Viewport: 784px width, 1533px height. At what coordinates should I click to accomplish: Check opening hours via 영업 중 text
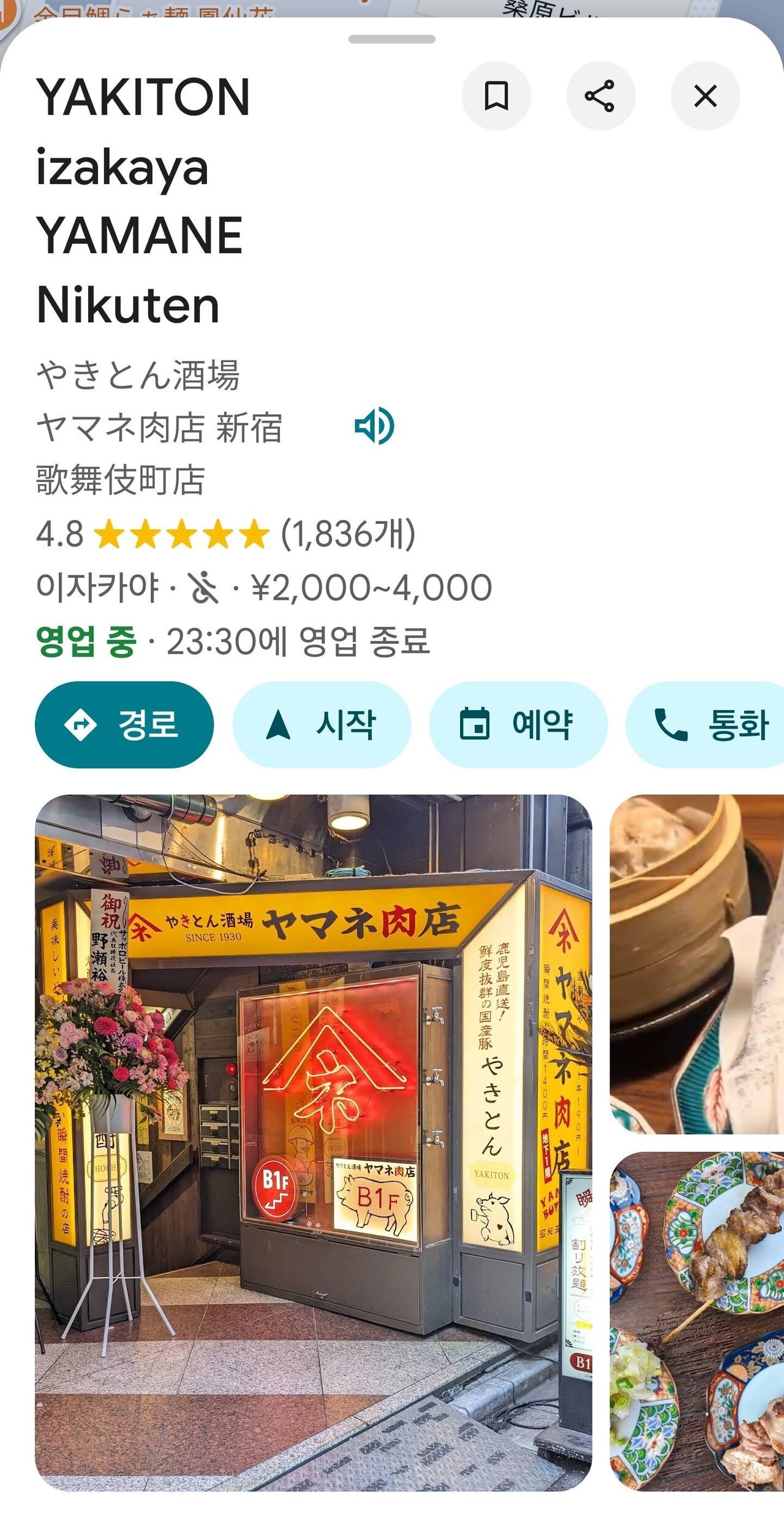click(x=86, y=638)
